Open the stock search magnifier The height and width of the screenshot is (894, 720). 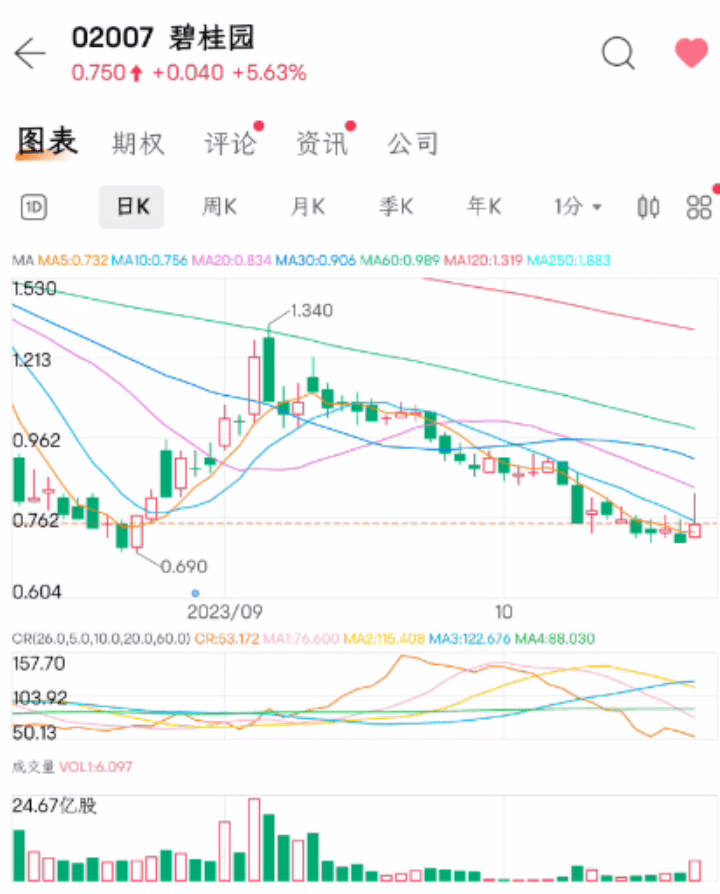[x=618, y=52]
